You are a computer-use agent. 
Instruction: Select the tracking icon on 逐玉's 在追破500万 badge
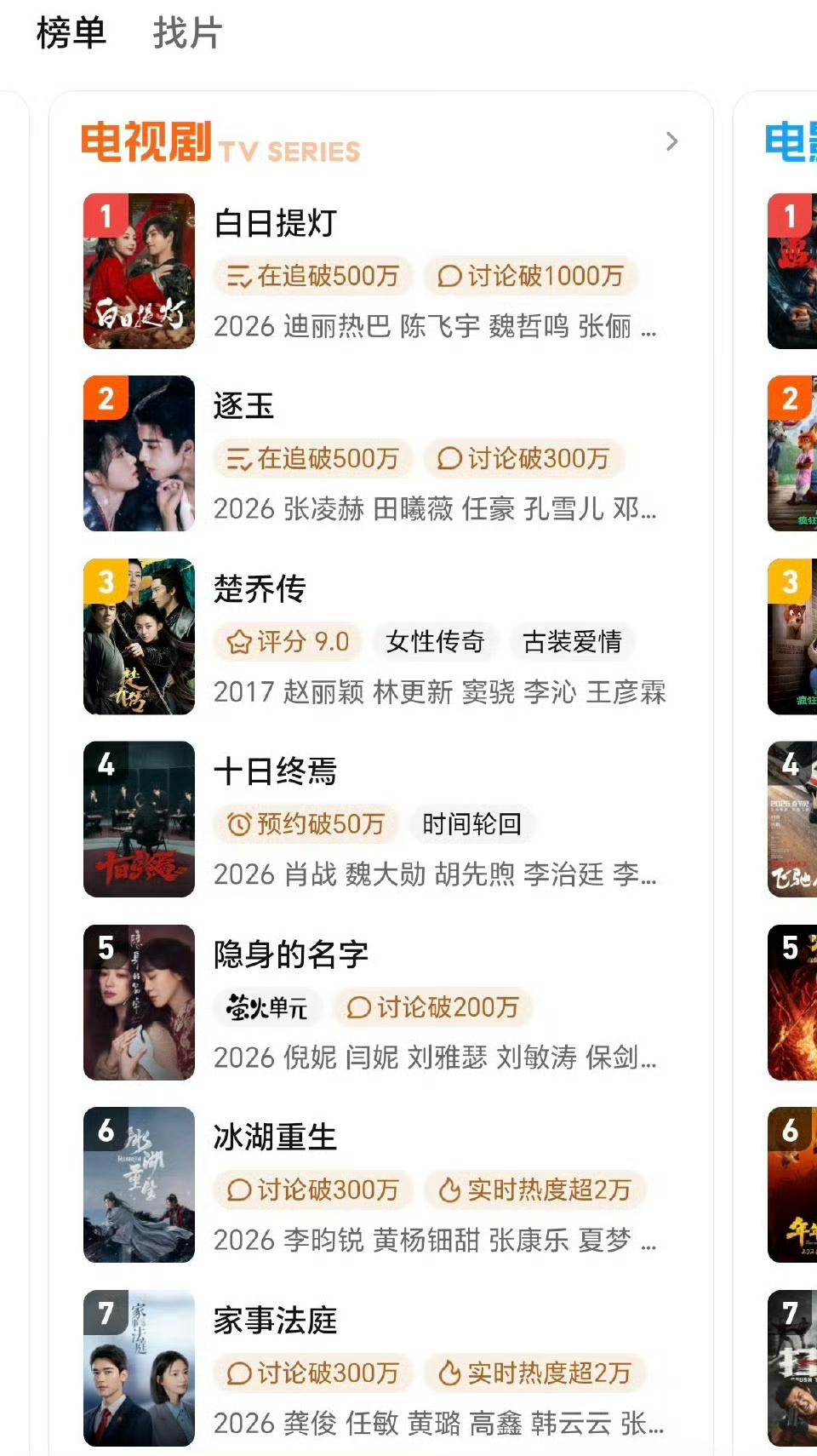(x=240, y=459)
